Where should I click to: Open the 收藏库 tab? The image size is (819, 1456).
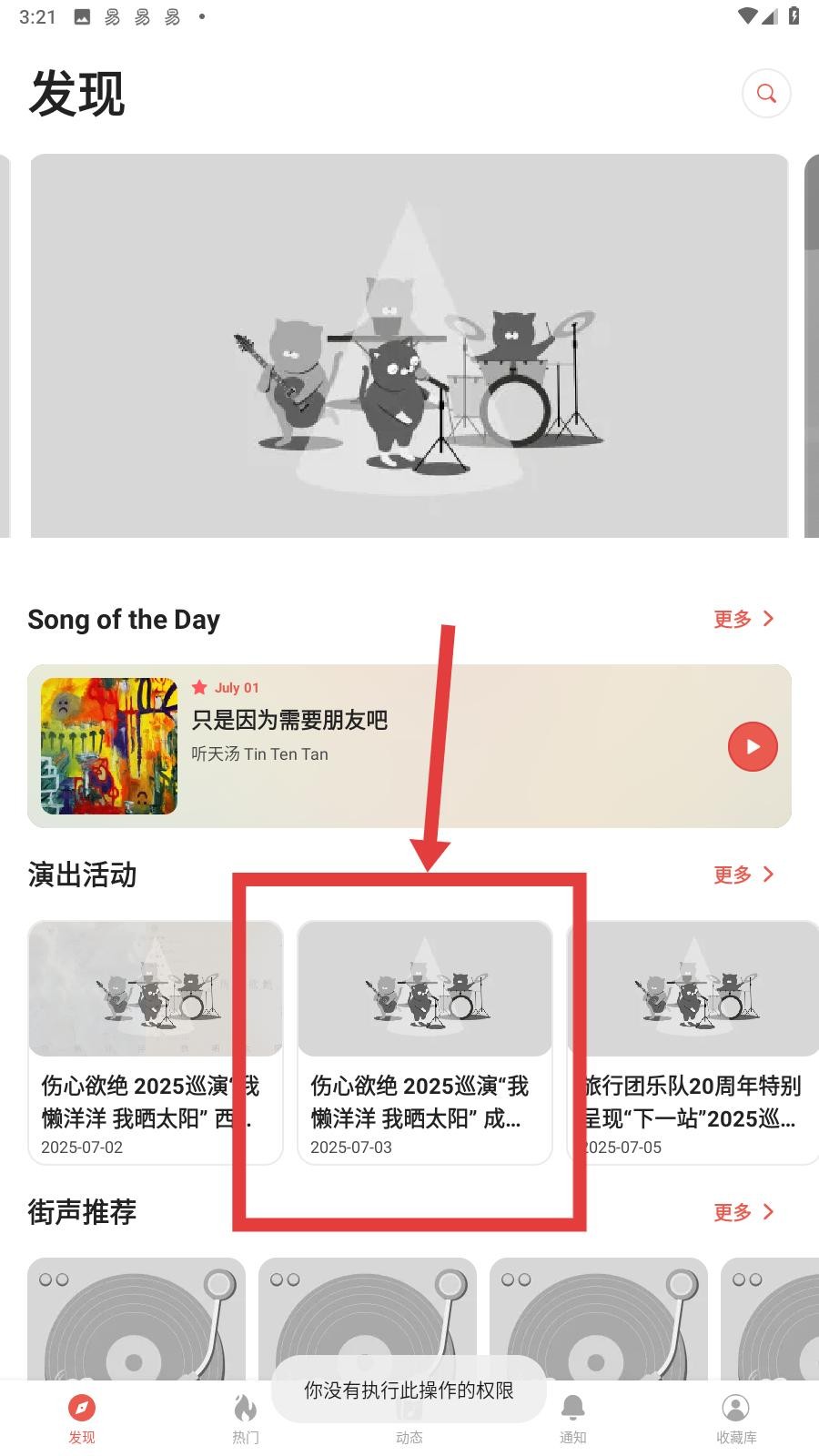pos(736,1418)
